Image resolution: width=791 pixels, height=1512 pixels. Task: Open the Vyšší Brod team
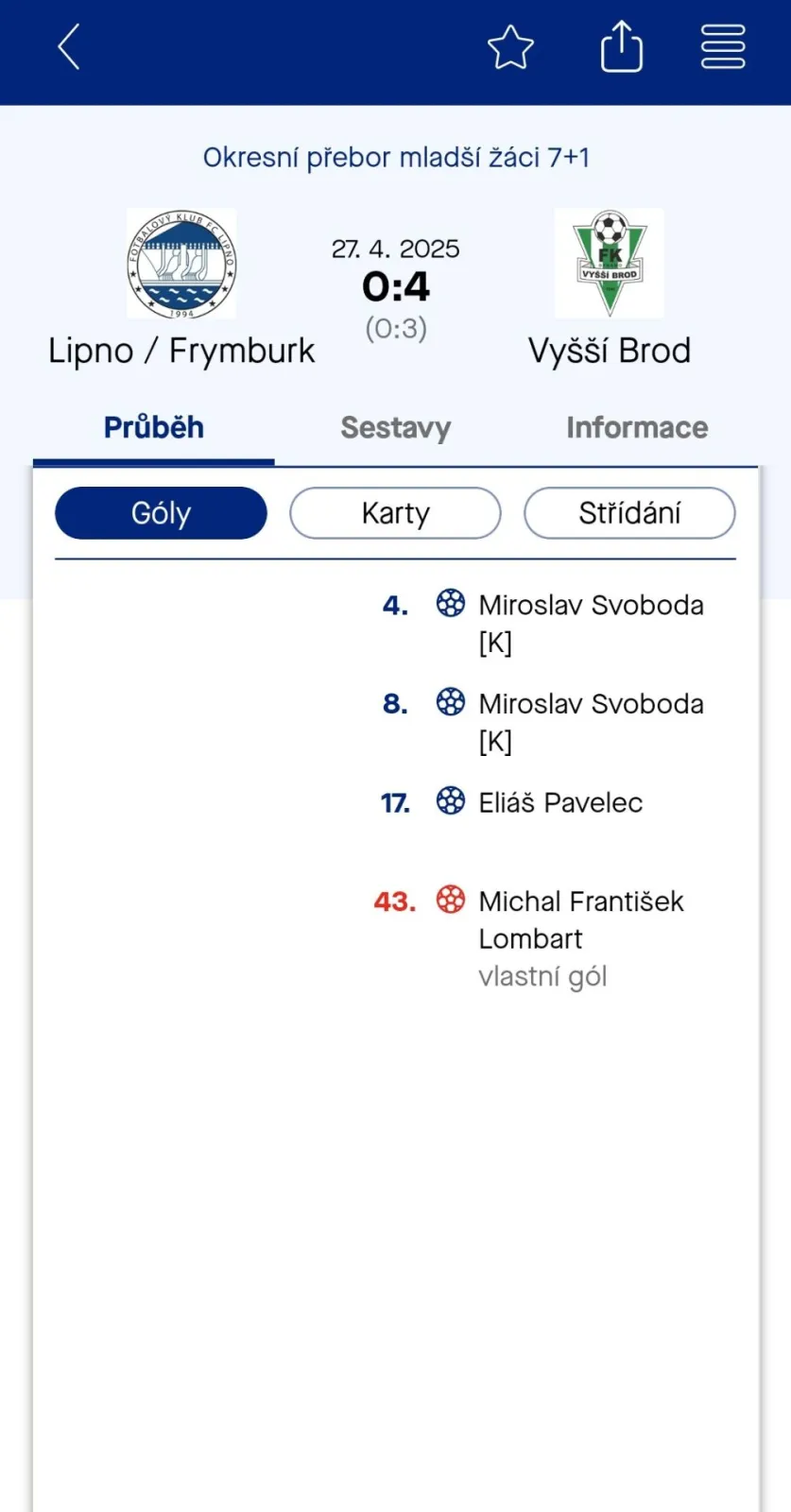(610, 289)
